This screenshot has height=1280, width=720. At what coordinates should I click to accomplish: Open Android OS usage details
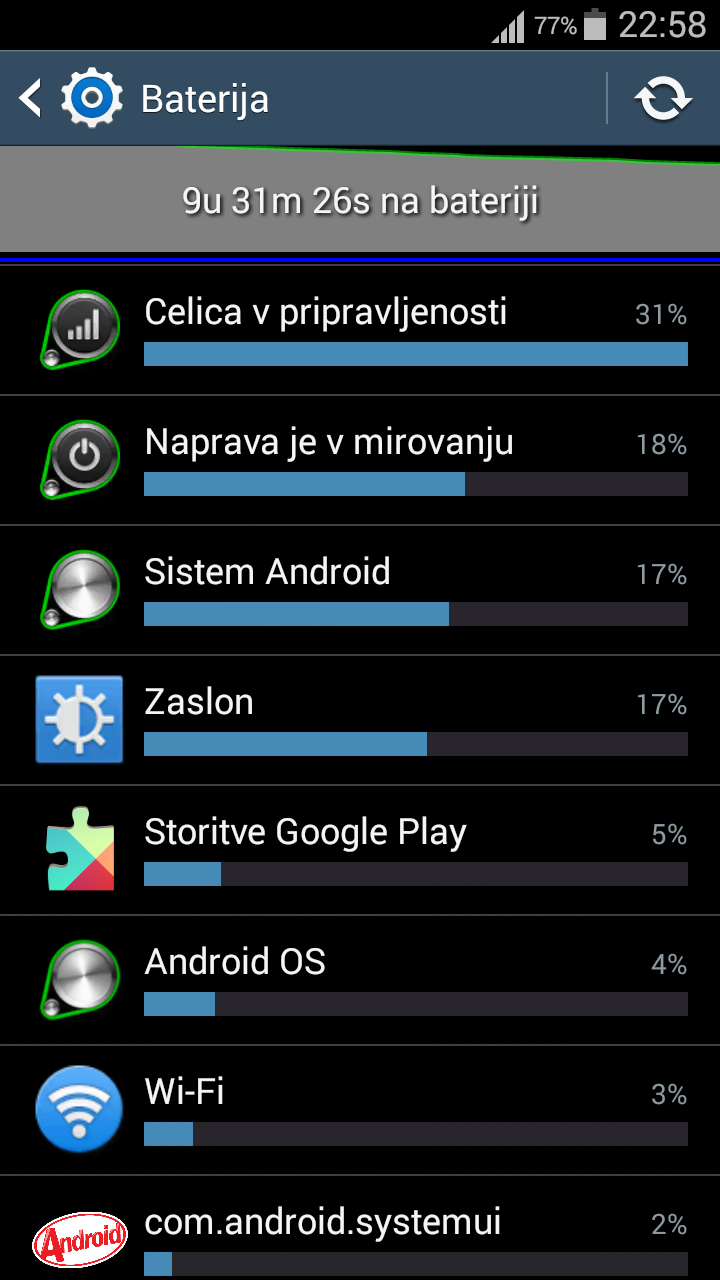tap(360, 980)
